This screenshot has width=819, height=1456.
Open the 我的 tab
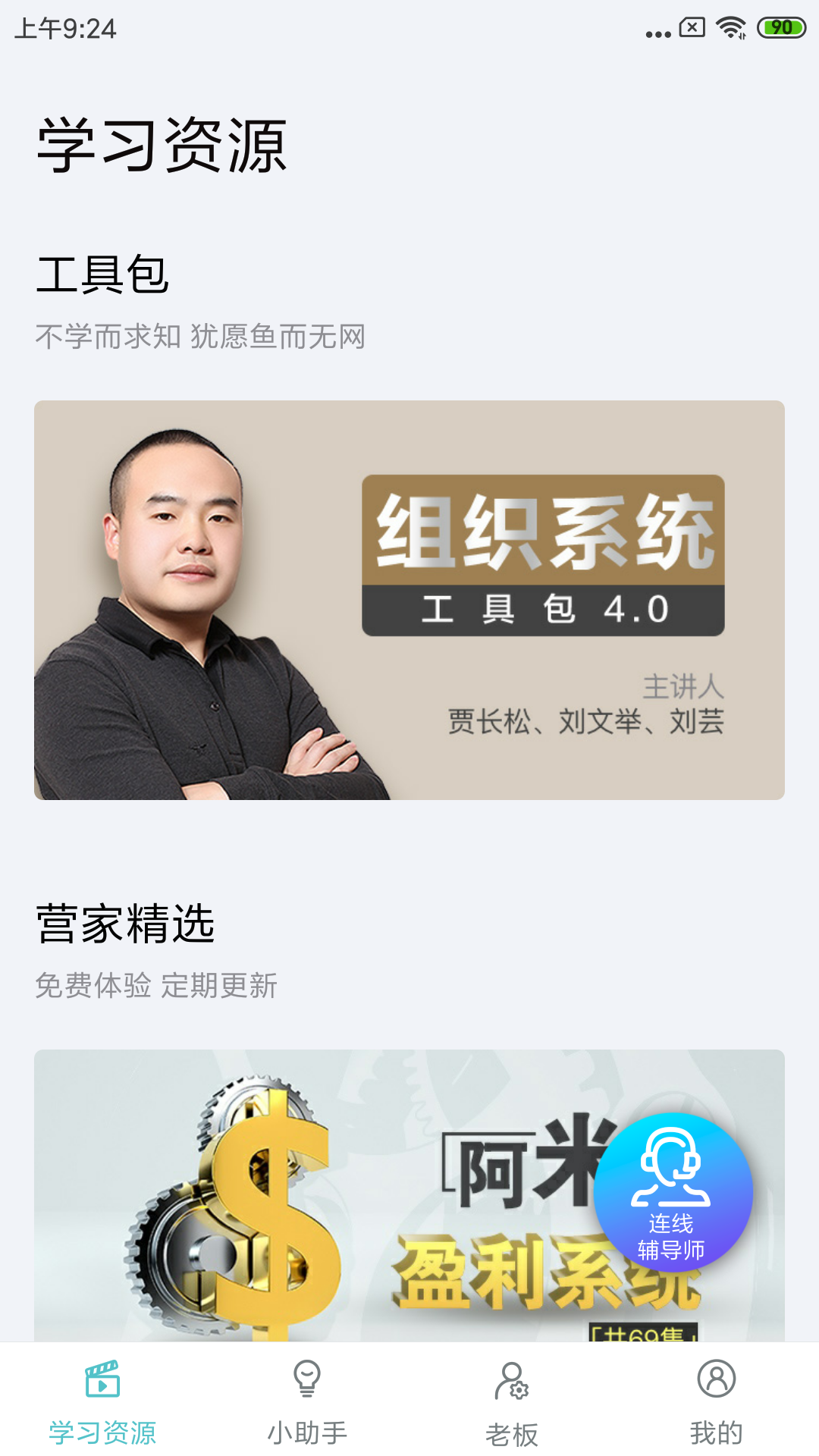coord(716,1401)
